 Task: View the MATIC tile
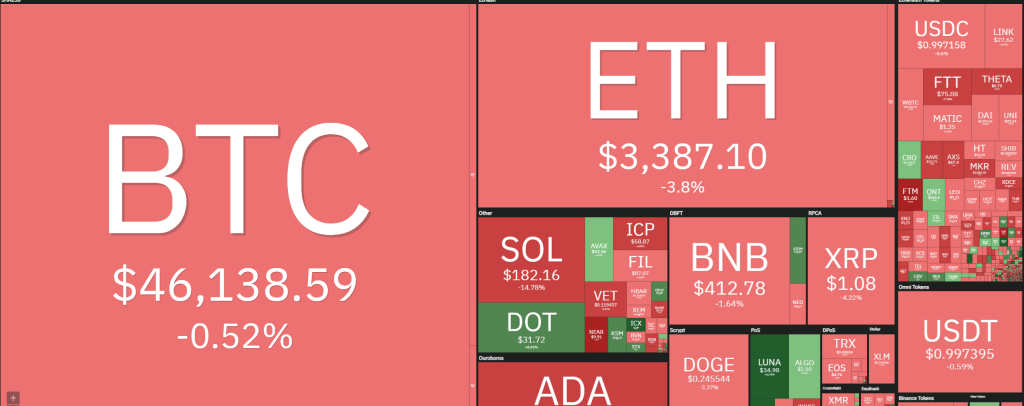[x=946, y=122]
